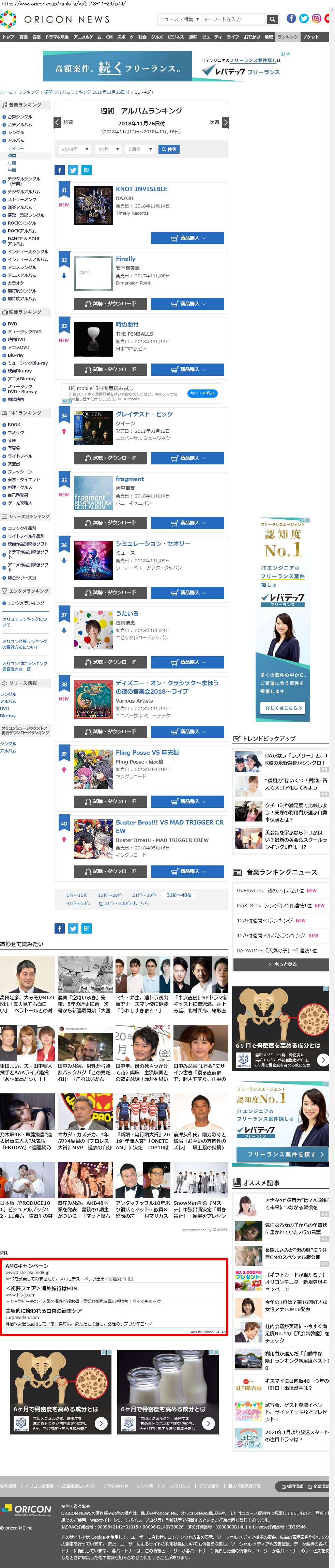This screenshot has height=1568, width=335.
Task: Select 合算シングル in the music ranking sidebar
Action: (x=19, y=117)
